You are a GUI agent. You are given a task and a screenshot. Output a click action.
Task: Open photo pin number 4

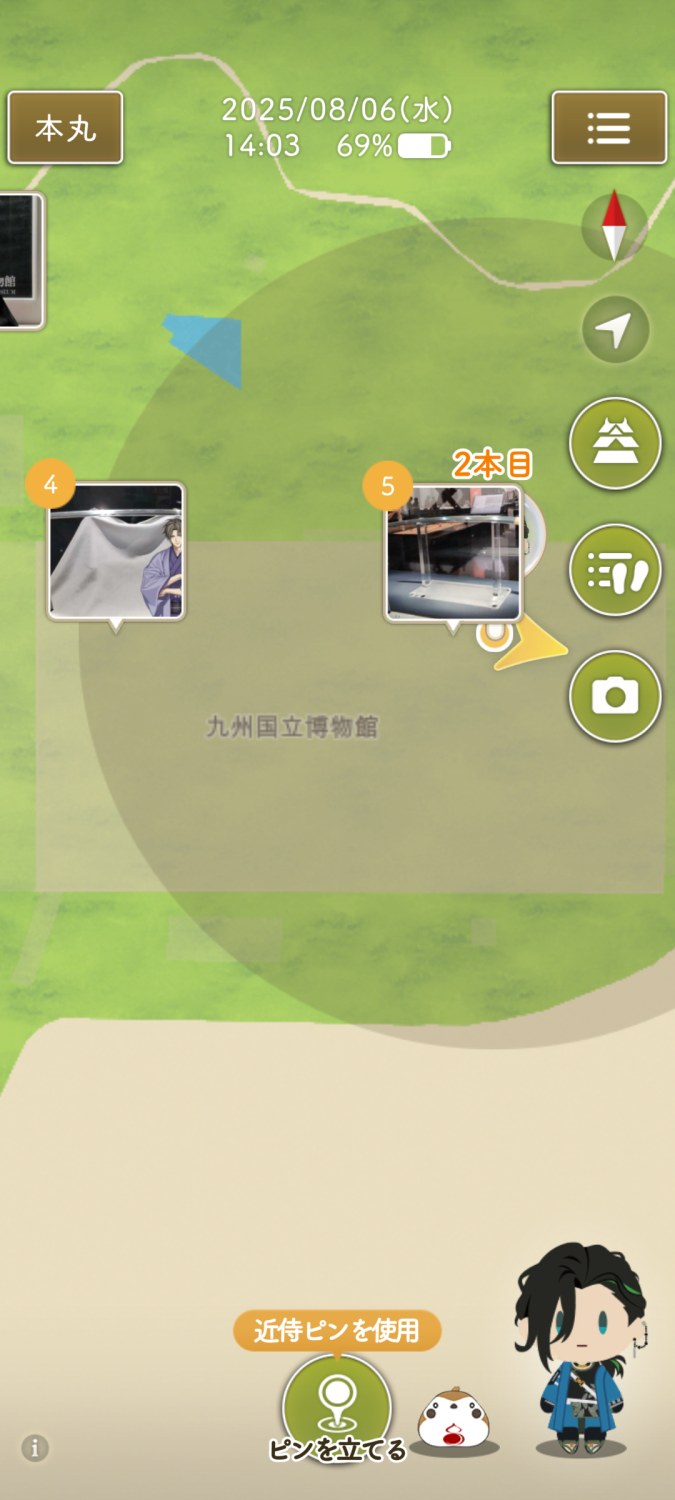(x=116, y=552)
